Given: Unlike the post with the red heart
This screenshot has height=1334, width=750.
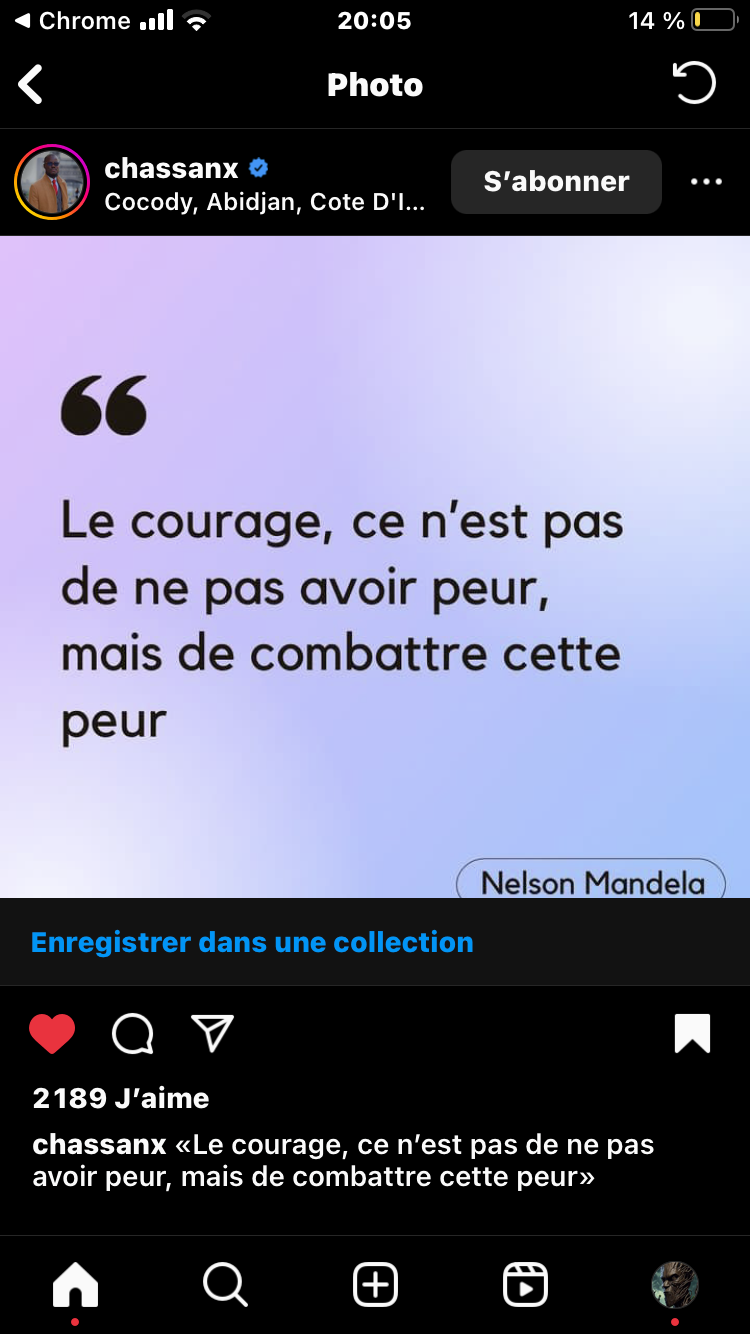Looking at the screenshot, I should (52, 1033).
